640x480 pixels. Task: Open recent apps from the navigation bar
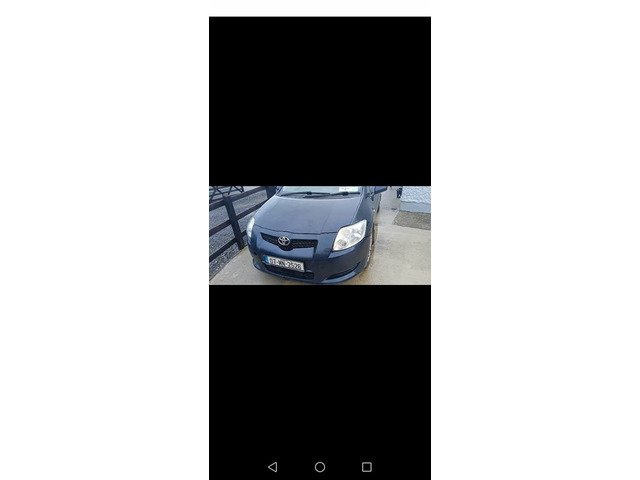pos(367,467)
